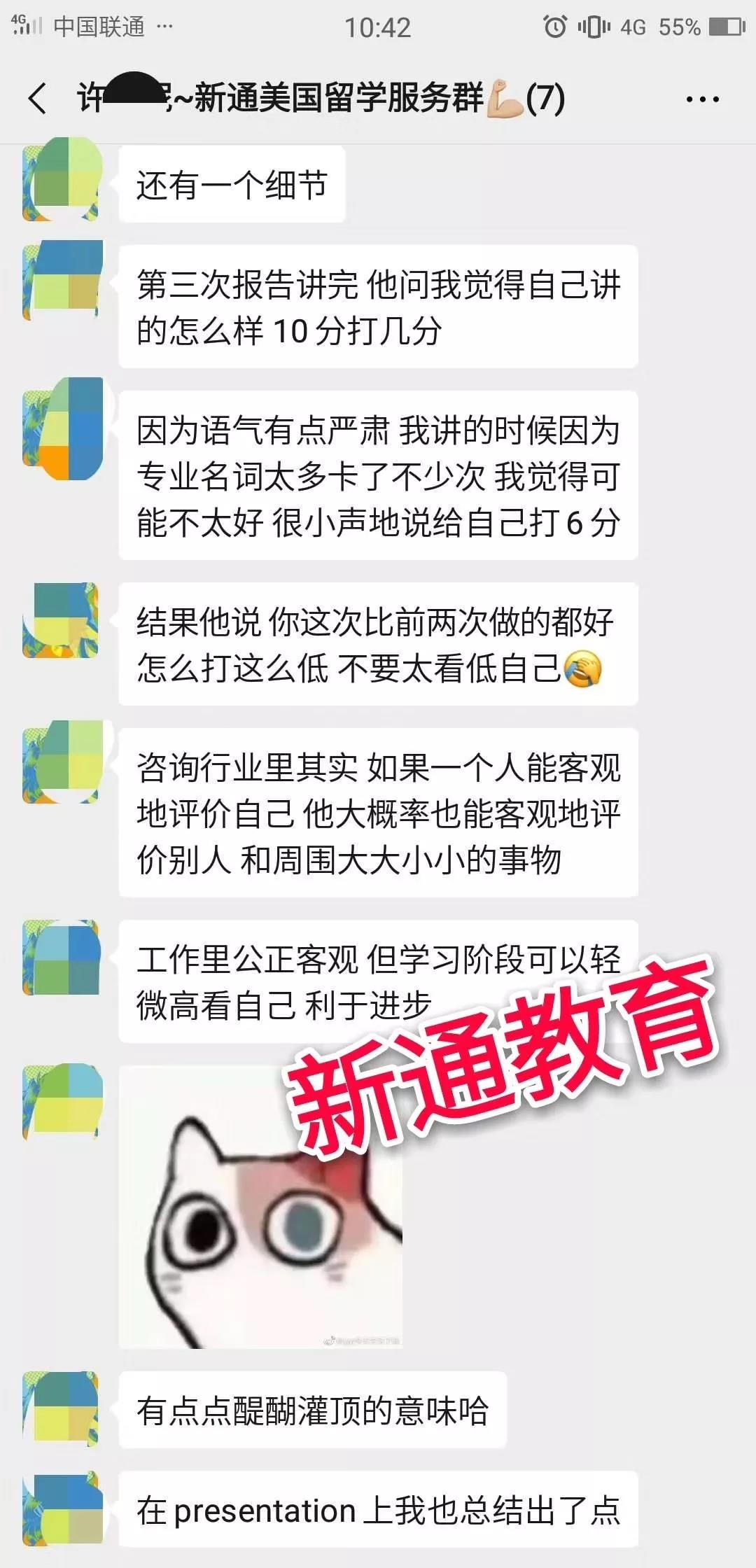Open the cat sticker image
756x1568 pixels.
point(260,1207)
